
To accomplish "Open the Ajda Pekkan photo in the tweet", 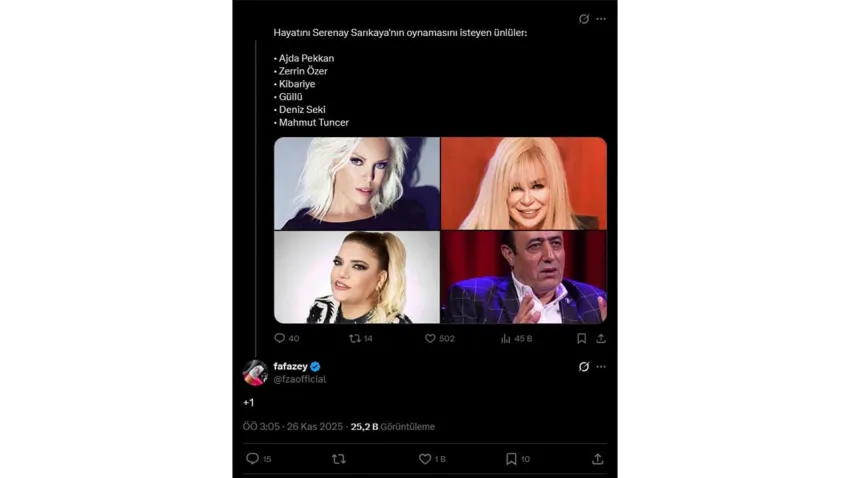I will pyautogui.click(x=357, y=183).
